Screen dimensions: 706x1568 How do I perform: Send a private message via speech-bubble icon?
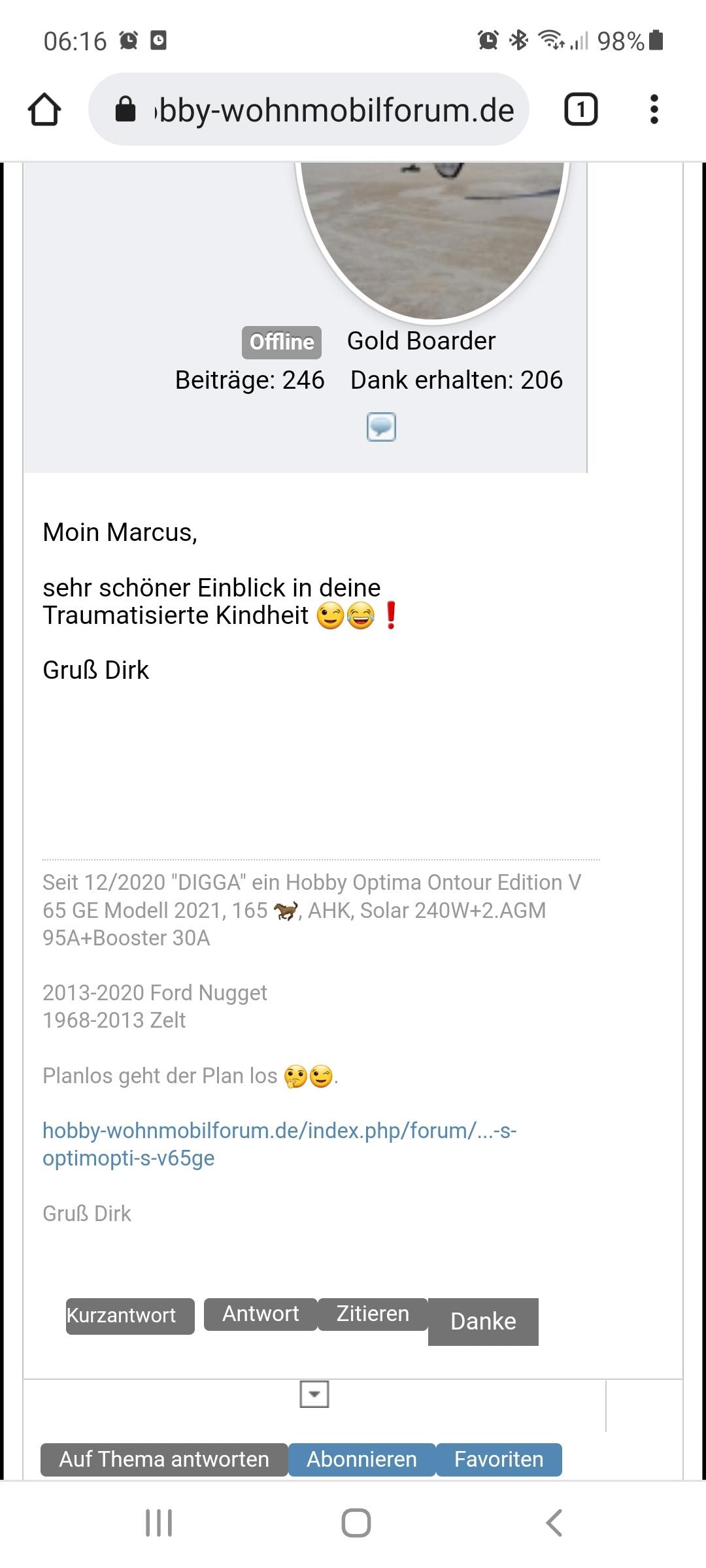point(381,427)
